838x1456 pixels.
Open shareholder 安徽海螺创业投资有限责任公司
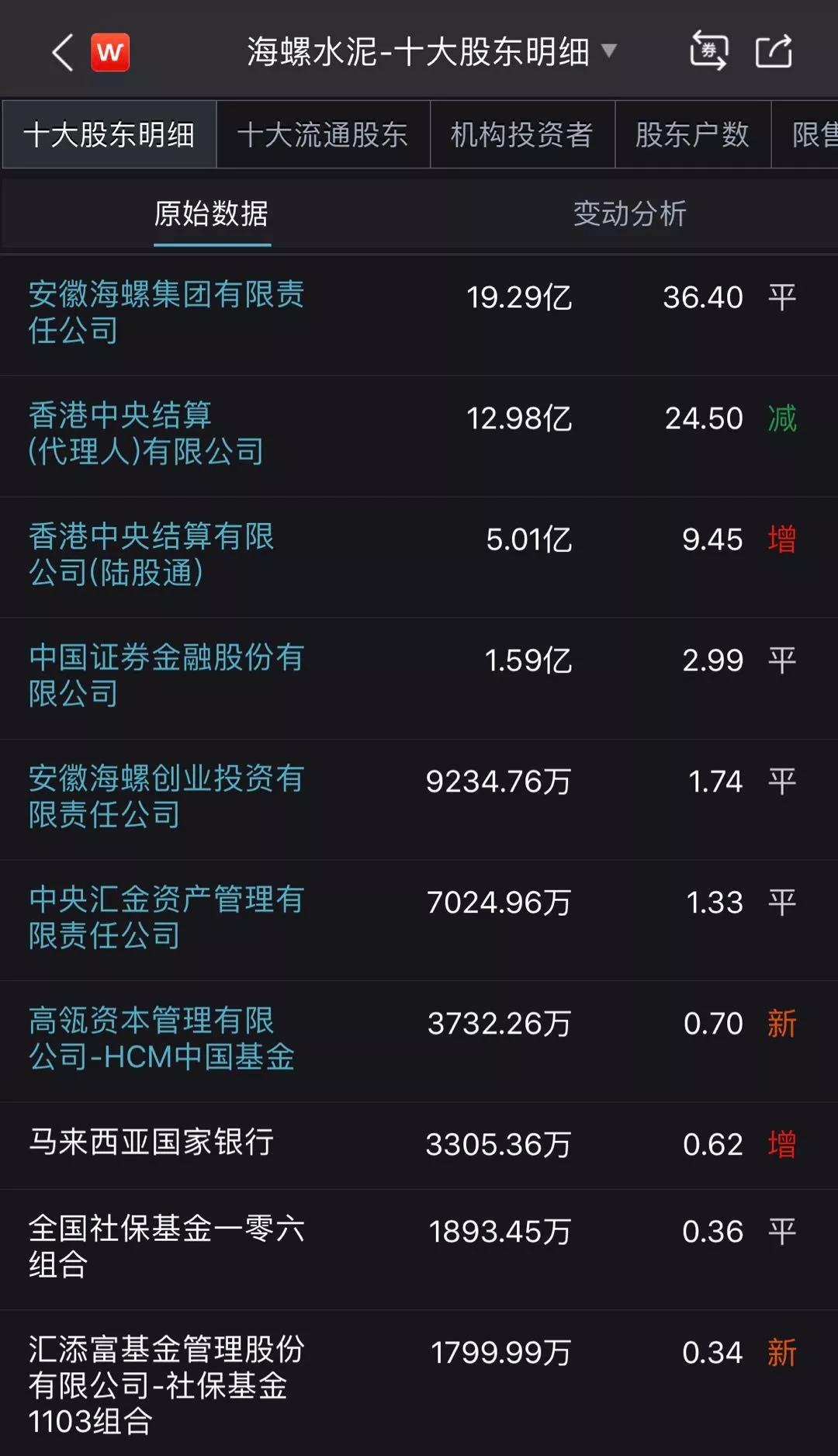[166, 796]
